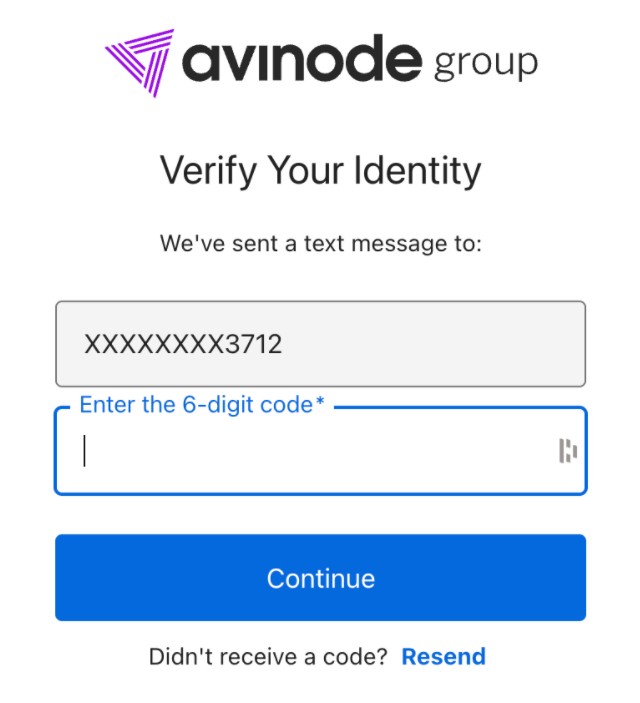Tap the Continue button
The height and width of the screenshot is (703, 640).
pyautogui.click(x=320, y=578)
